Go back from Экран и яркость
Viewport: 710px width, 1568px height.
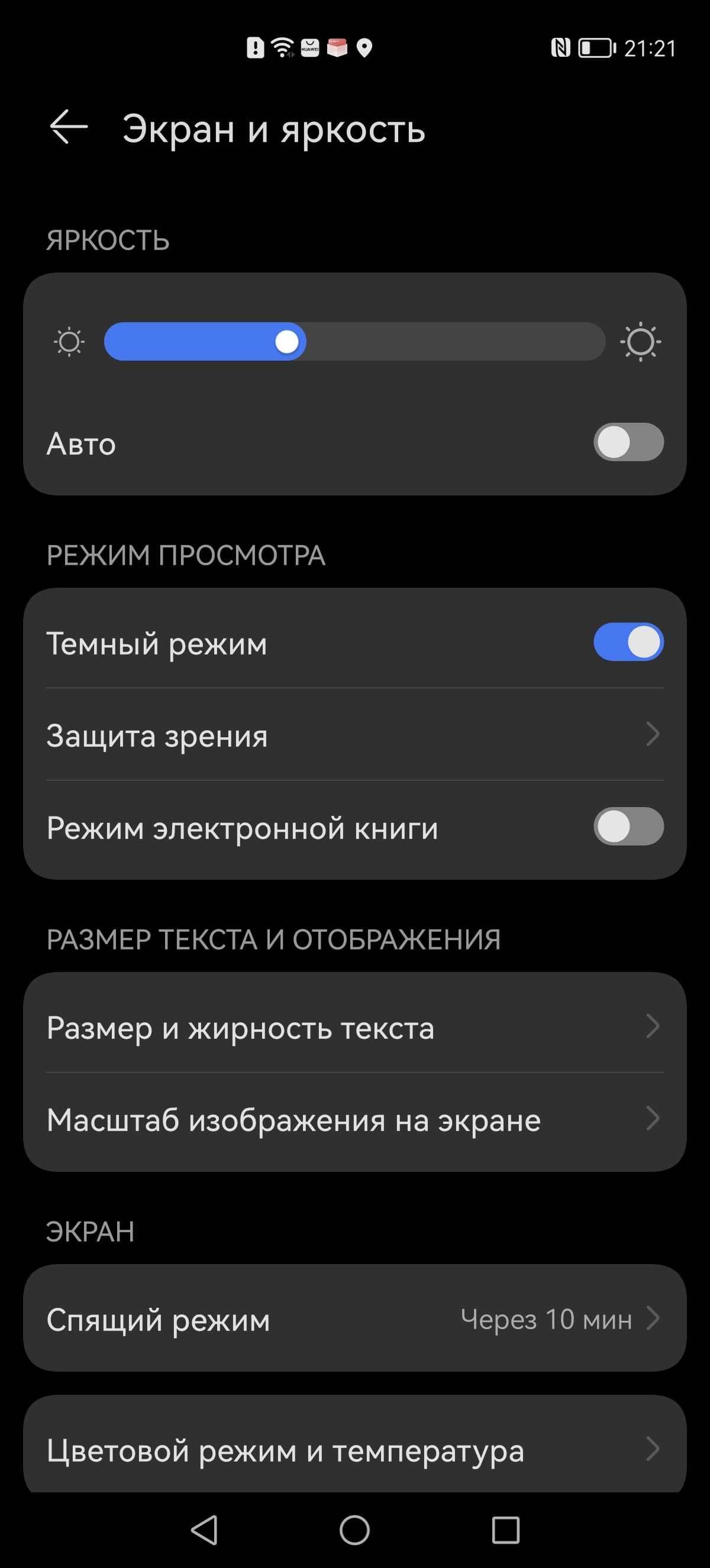pos(68,128)
